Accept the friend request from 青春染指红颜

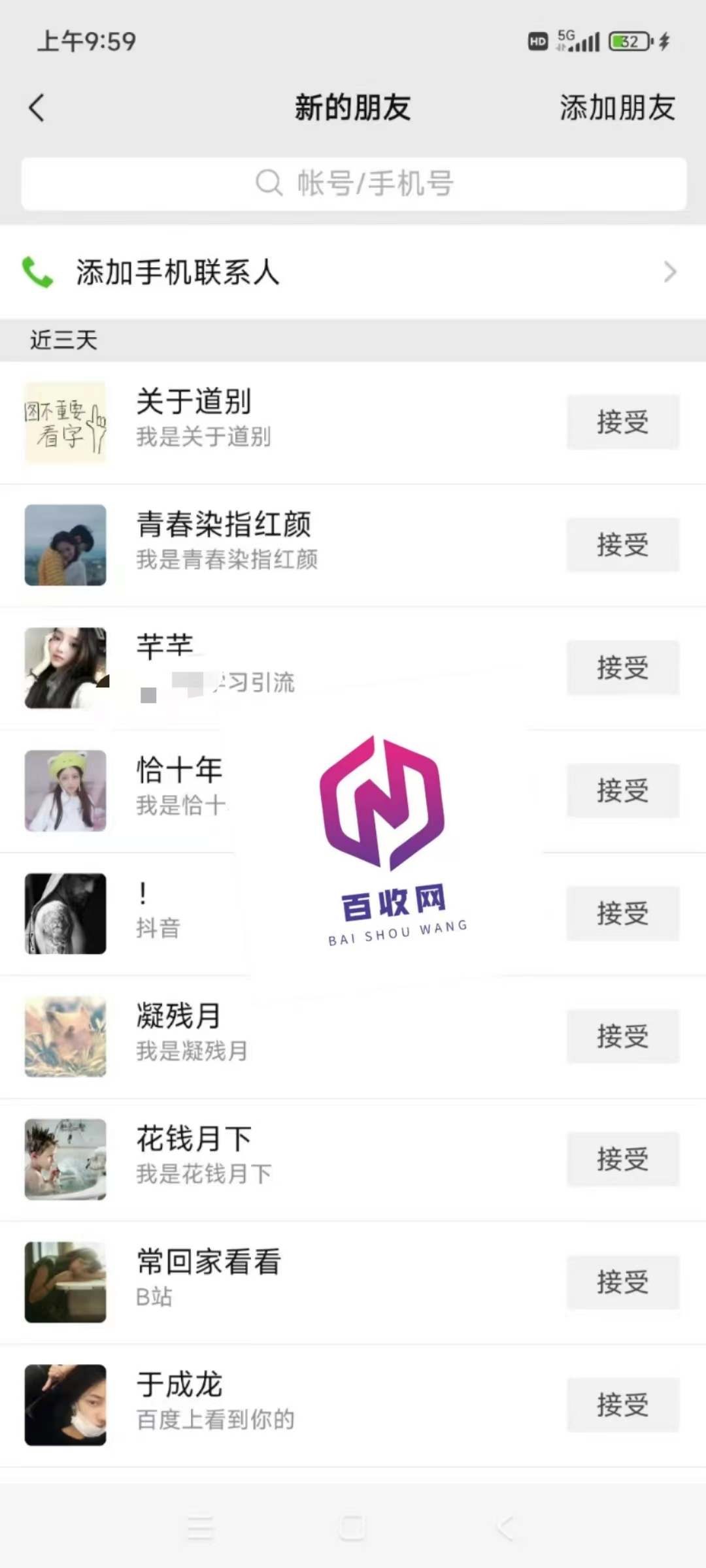click(x=622, y=545)
